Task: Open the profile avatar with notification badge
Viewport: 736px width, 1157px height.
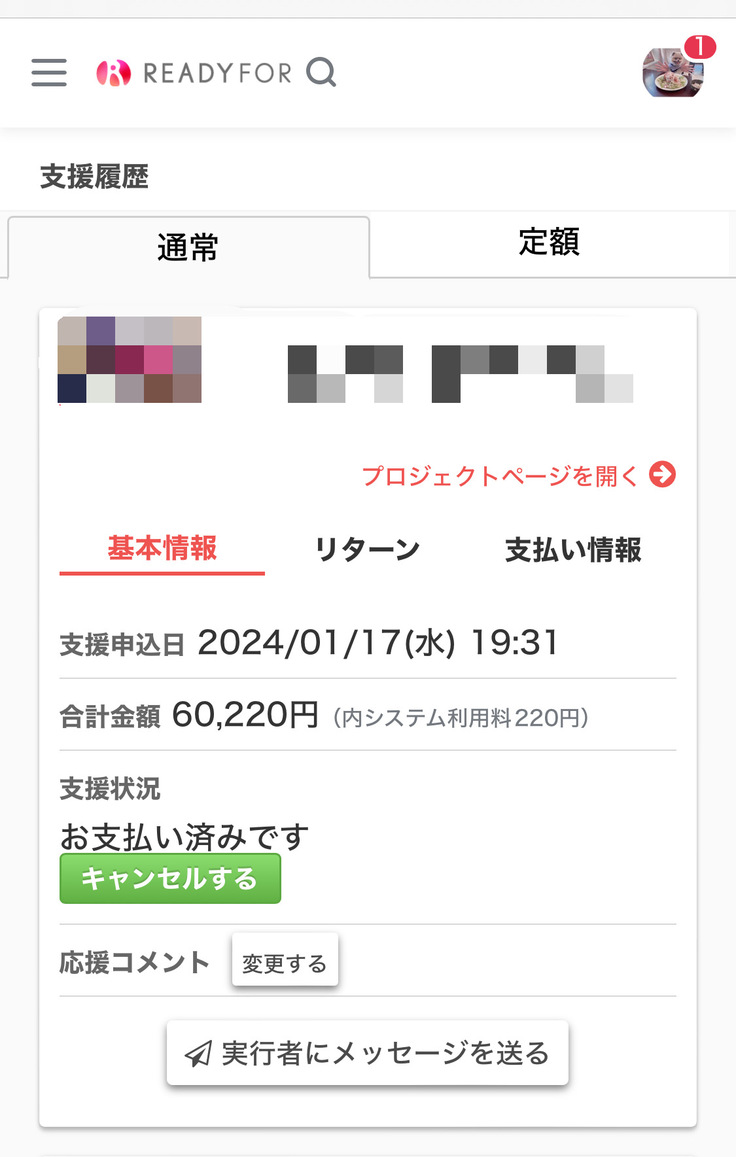Action: click(x=672, y=72)
